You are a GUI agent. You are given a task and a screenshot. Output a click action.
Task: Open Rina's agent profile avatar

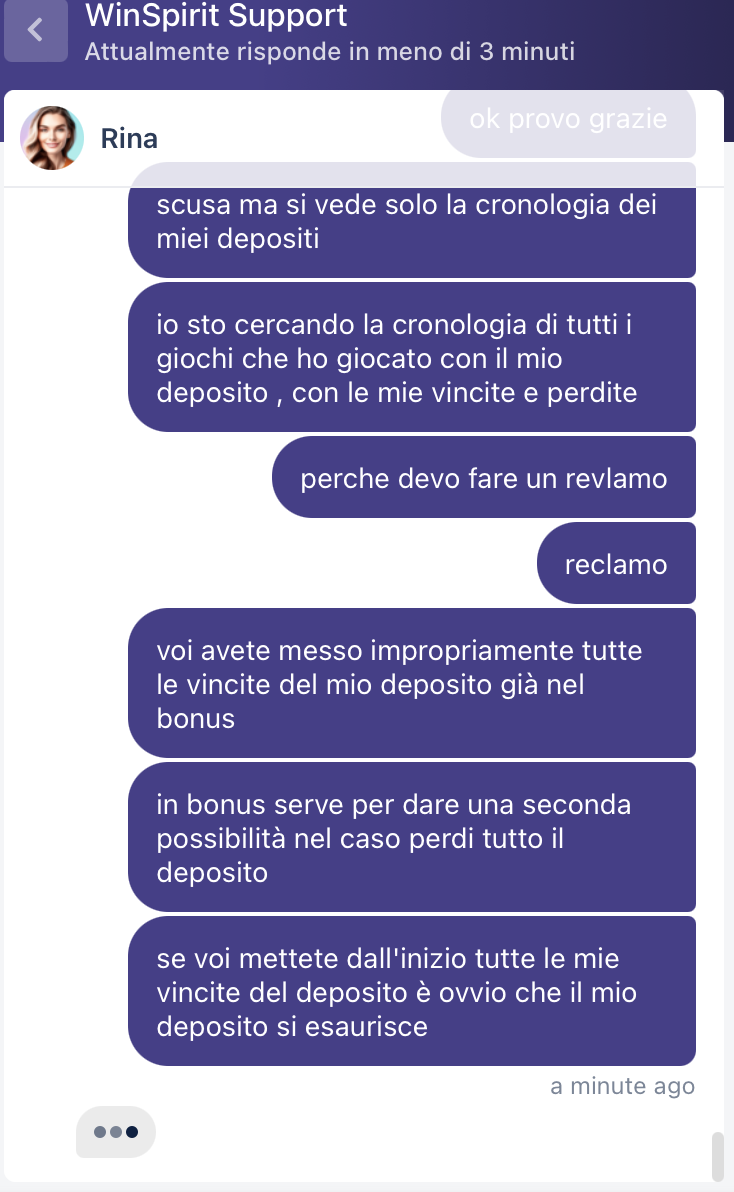coord(52,138)
